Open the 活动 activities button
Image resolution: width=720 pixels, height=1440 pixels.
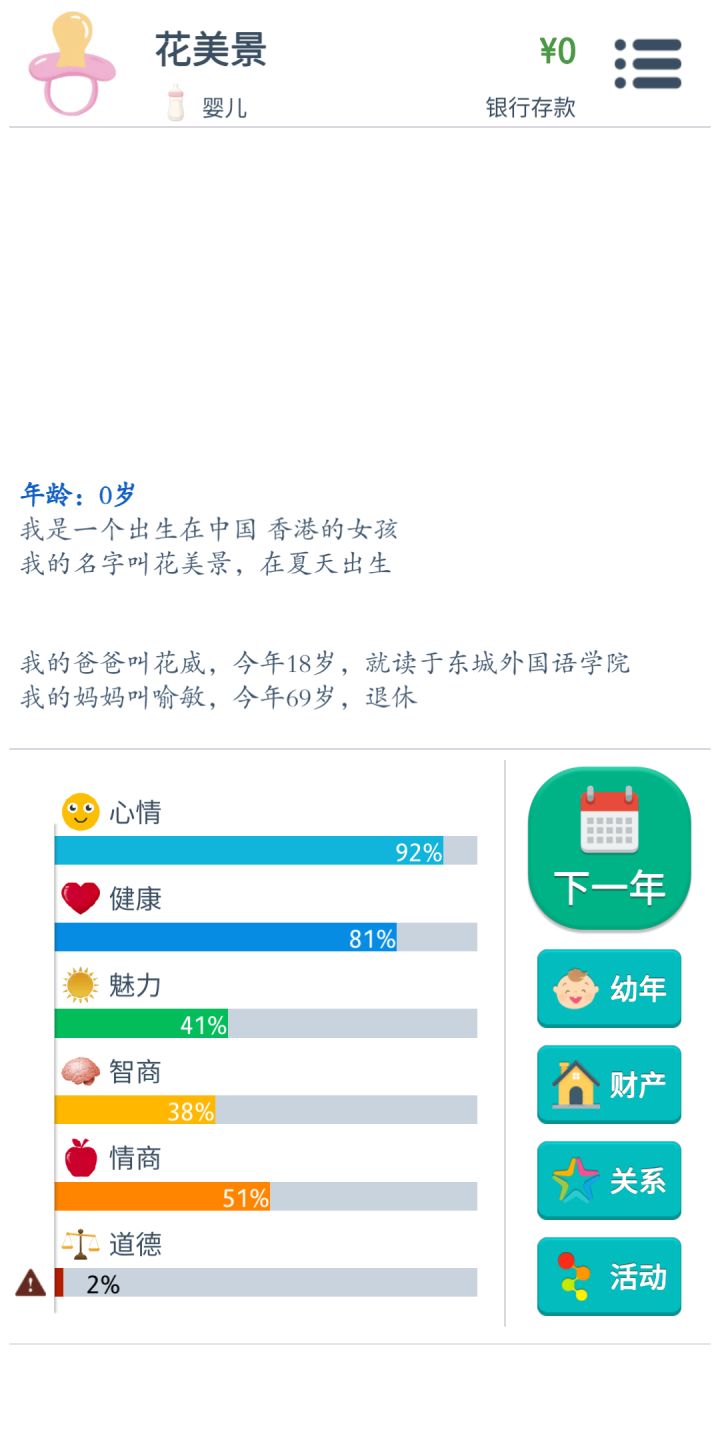609,1276
